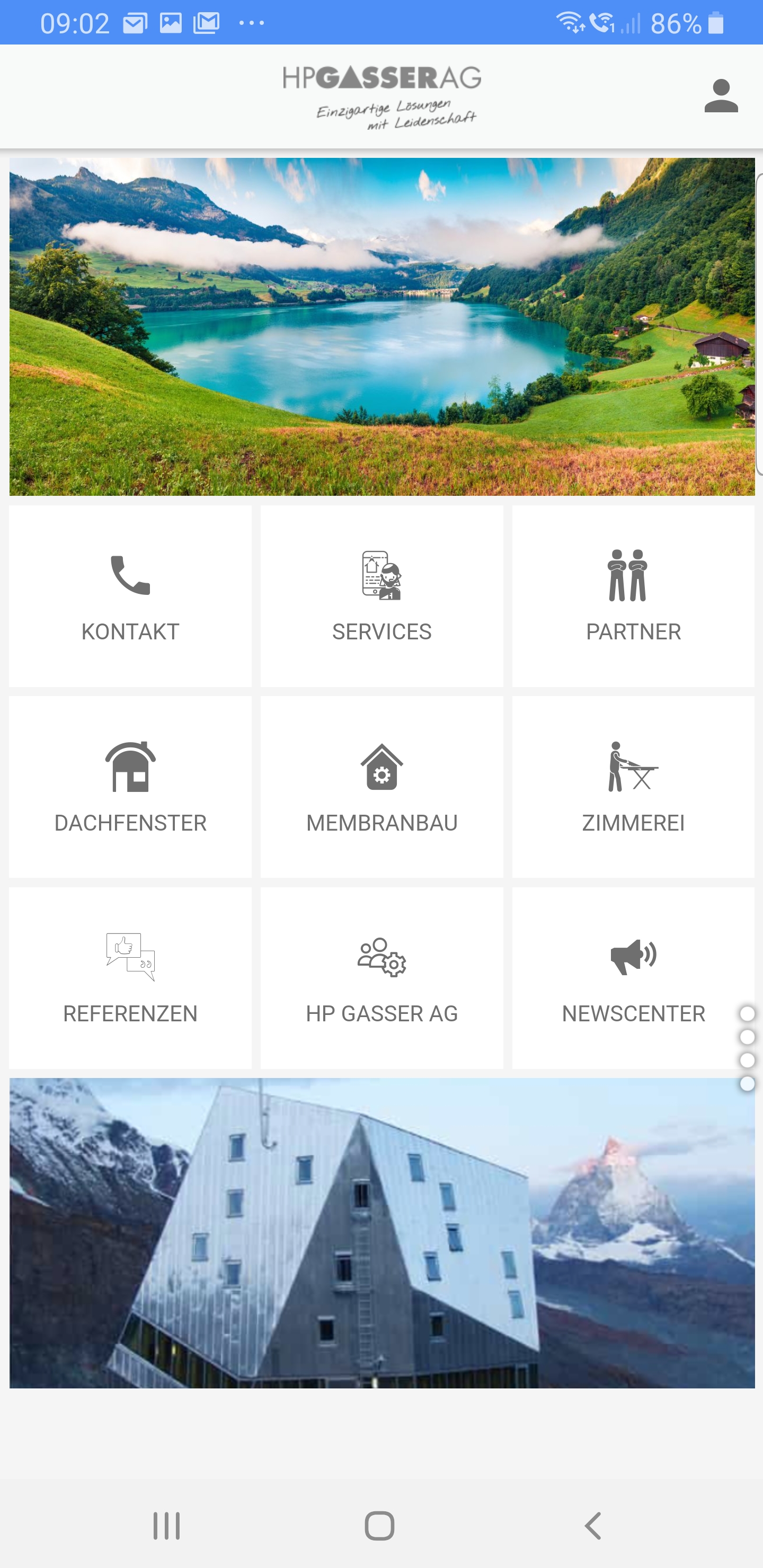Open the Newscenter tile
The height and width of the screenshot is (1568, 763).
coord(633,977)
